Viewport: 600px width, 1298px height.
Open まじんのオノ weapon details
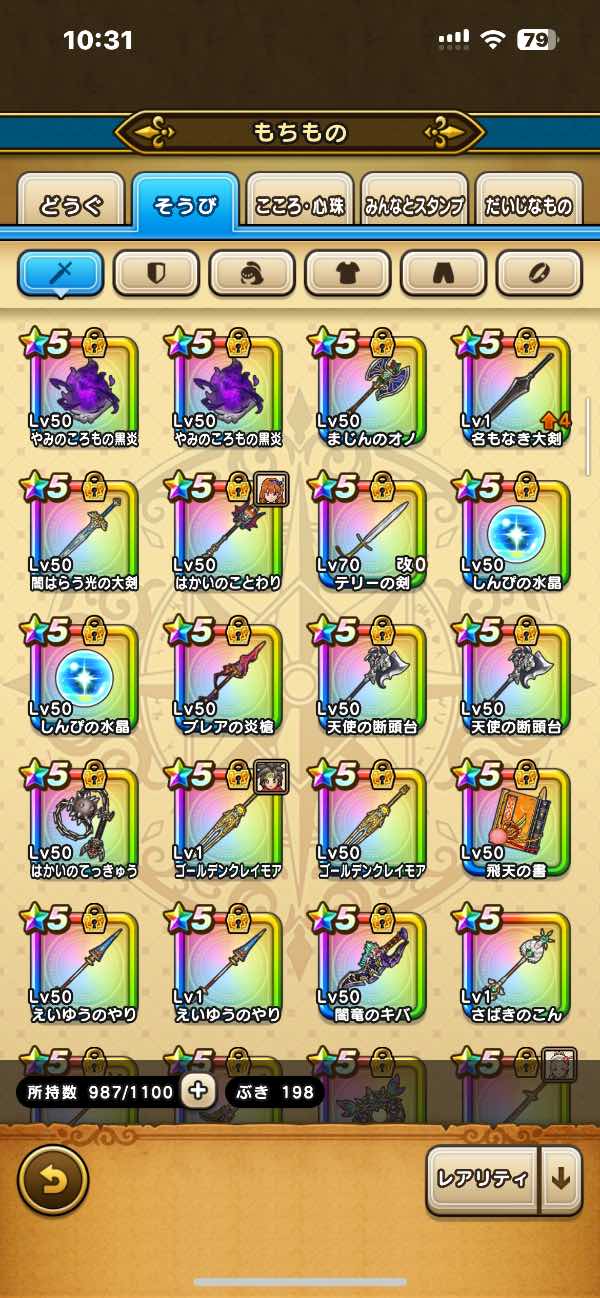[372, 390]
